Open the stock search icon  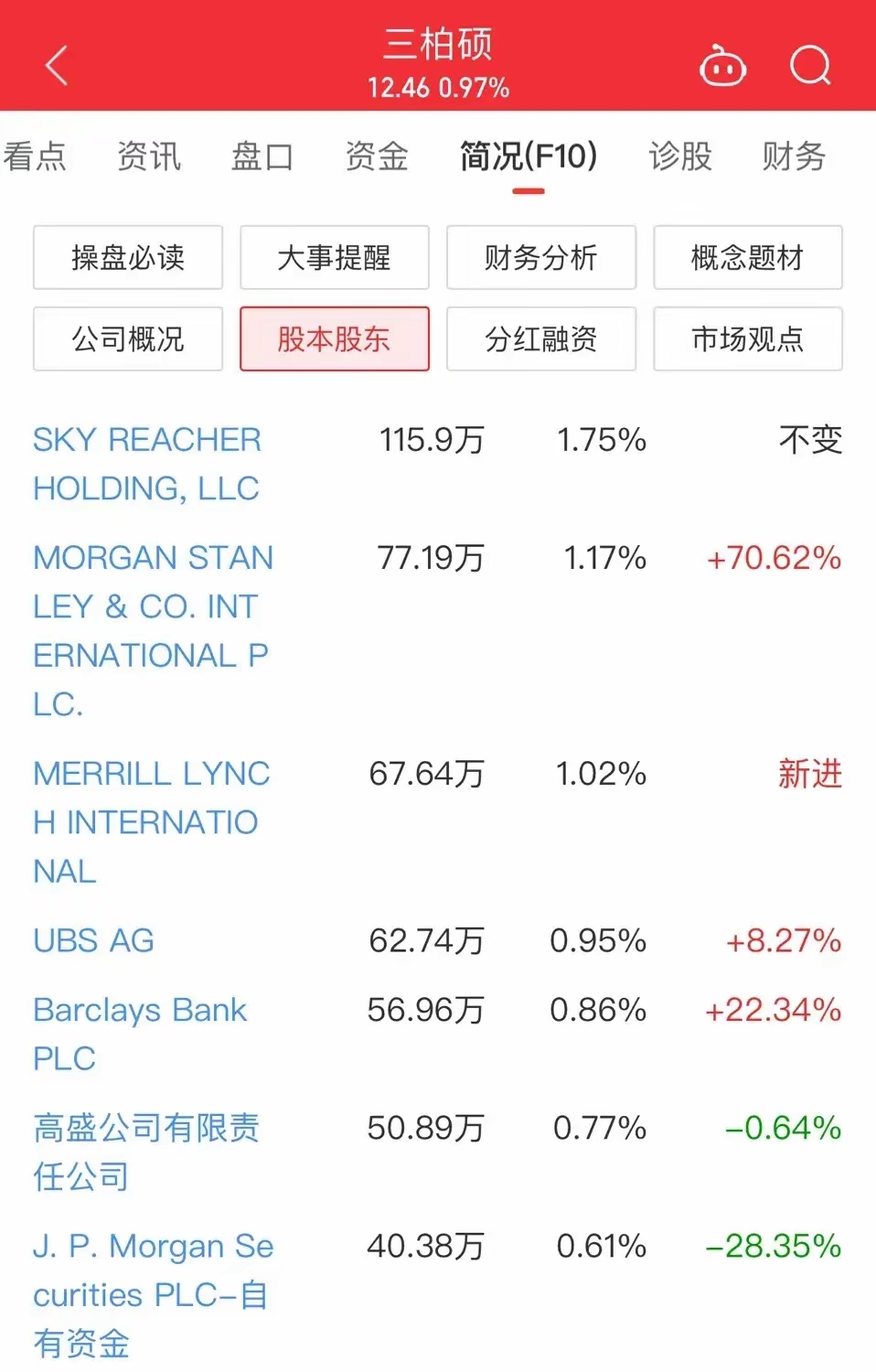click(x=809, y=66)
